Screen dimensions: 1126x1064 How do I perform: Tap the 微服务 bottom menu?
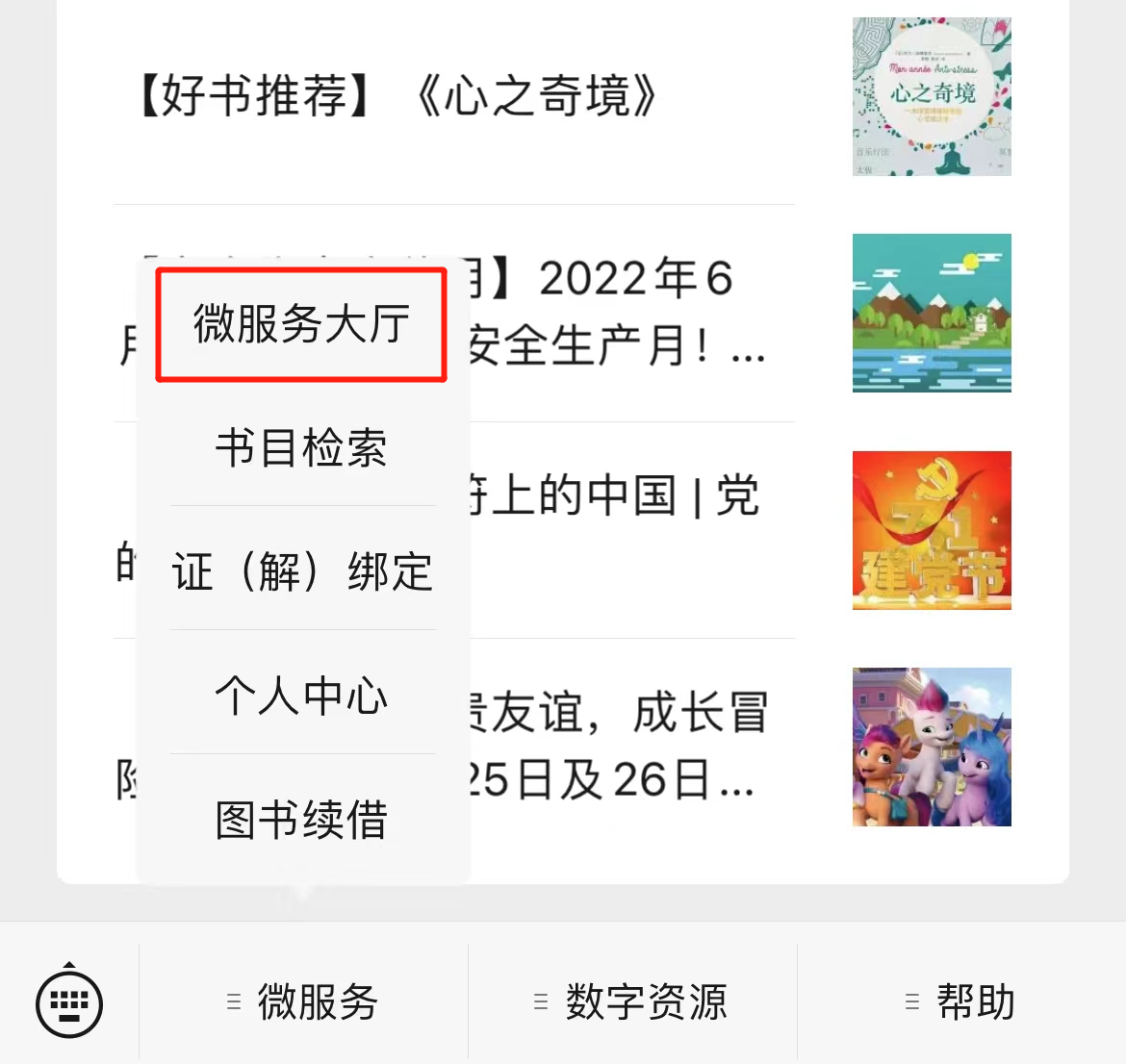click(304, 1002)
